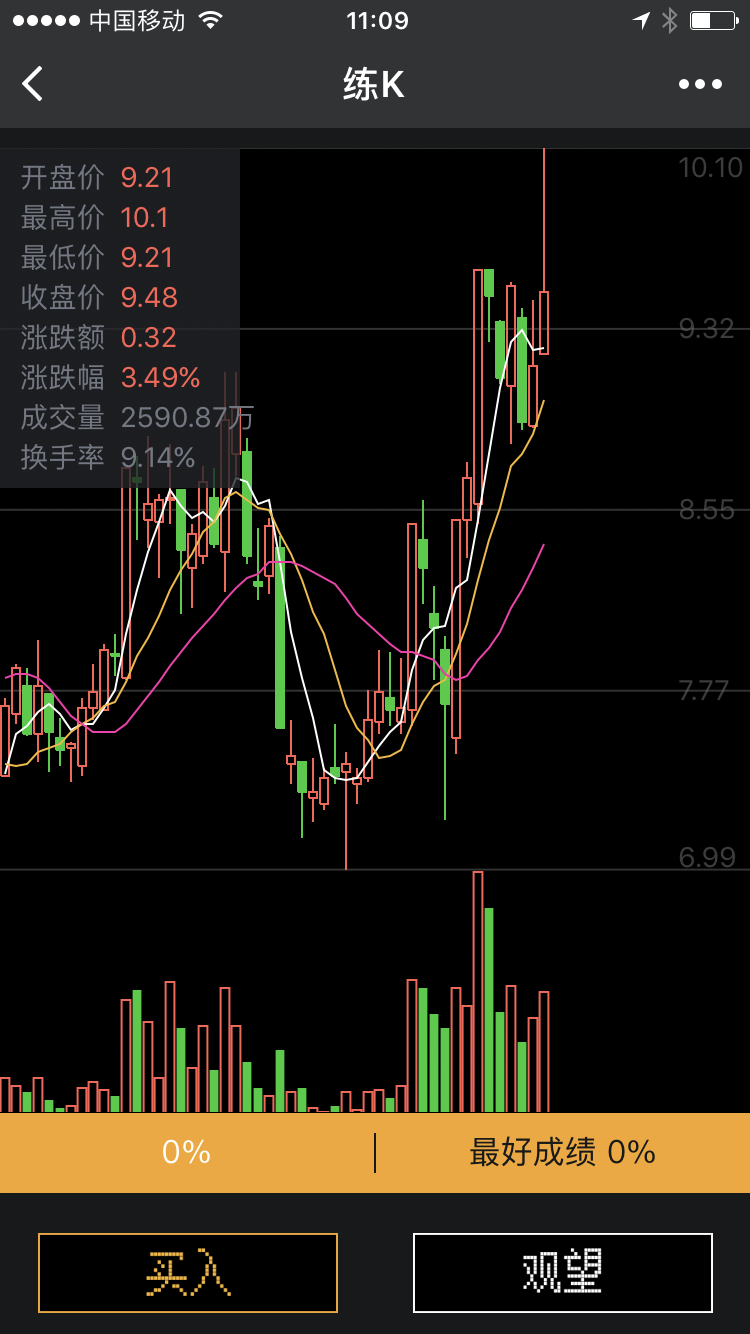Tap the 买入 buy button
Image resolution: width=750 pixels, height=1334 pixels.
click(x=188, y=1272)
